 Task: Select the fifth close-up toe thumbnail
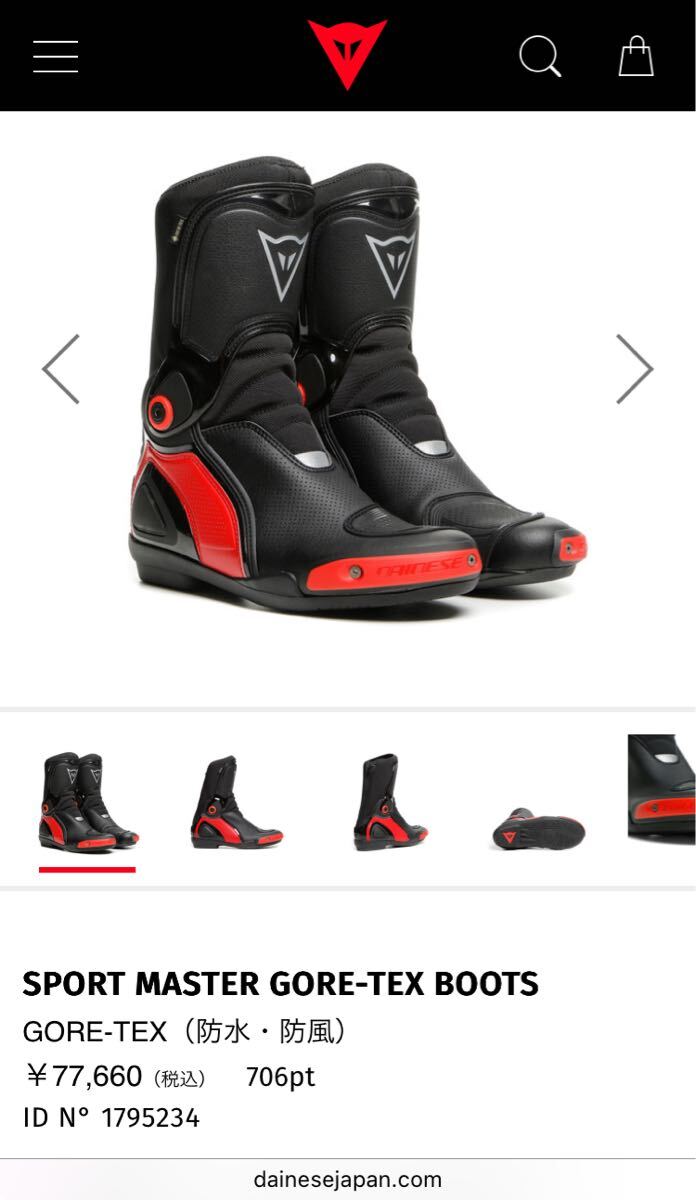pyautogui.click(x=662, y=788)
